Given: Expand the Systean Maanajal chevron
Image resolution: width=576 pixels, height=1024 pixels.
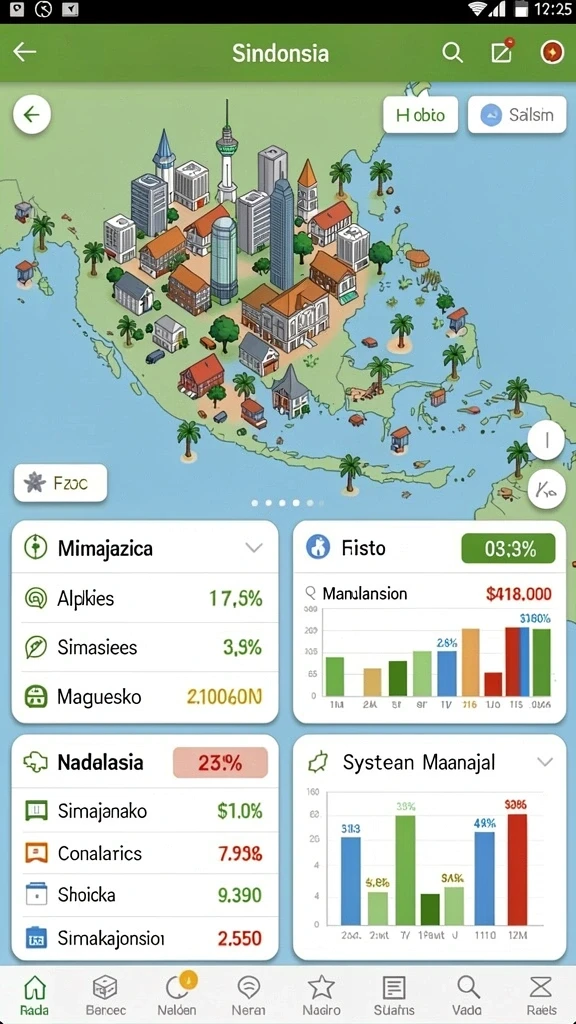Looking at the screenshot, I should coord(545,761).
